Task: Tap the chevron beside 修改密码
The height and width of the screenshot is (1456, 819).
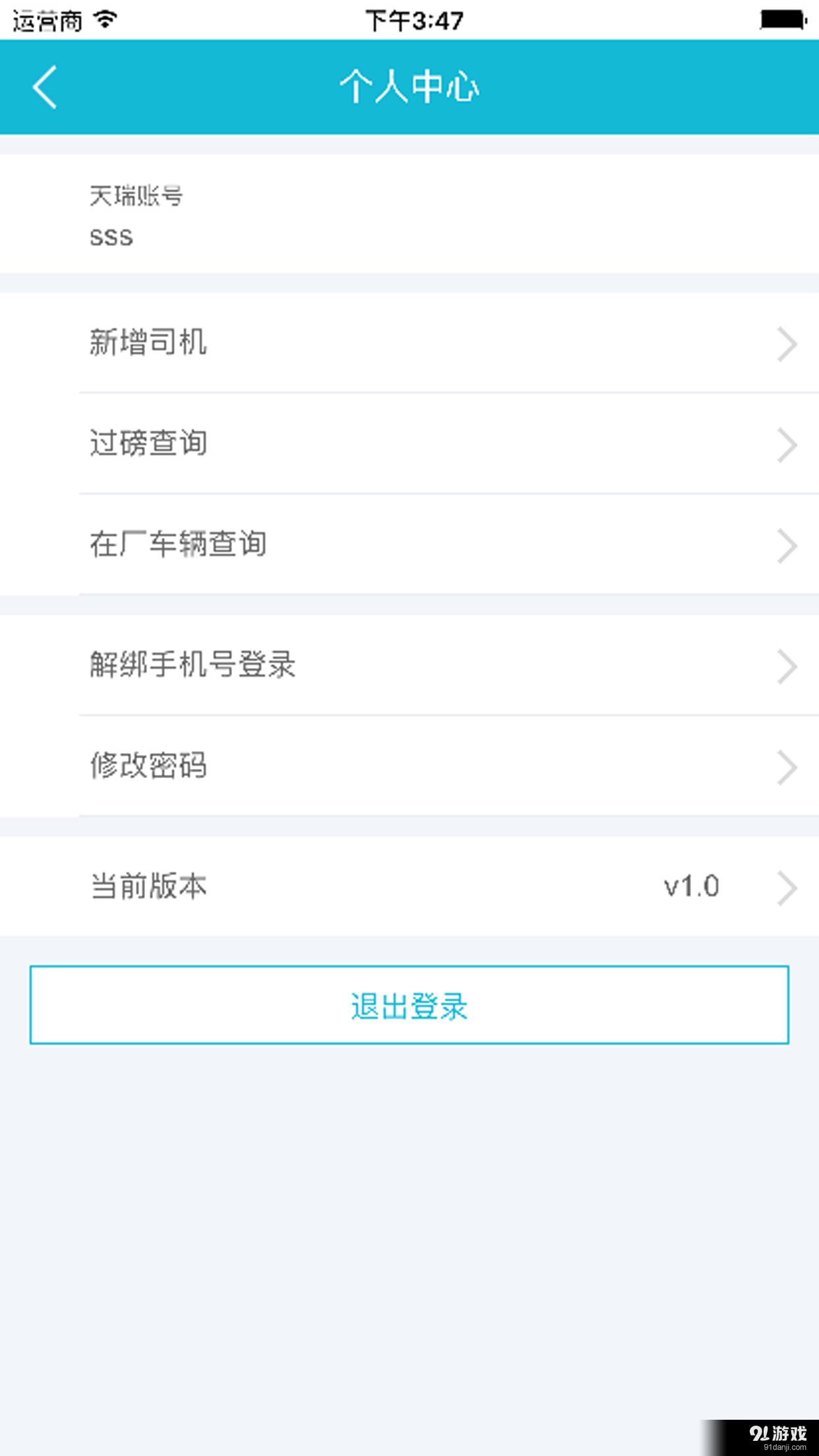Action: point(788,766)
